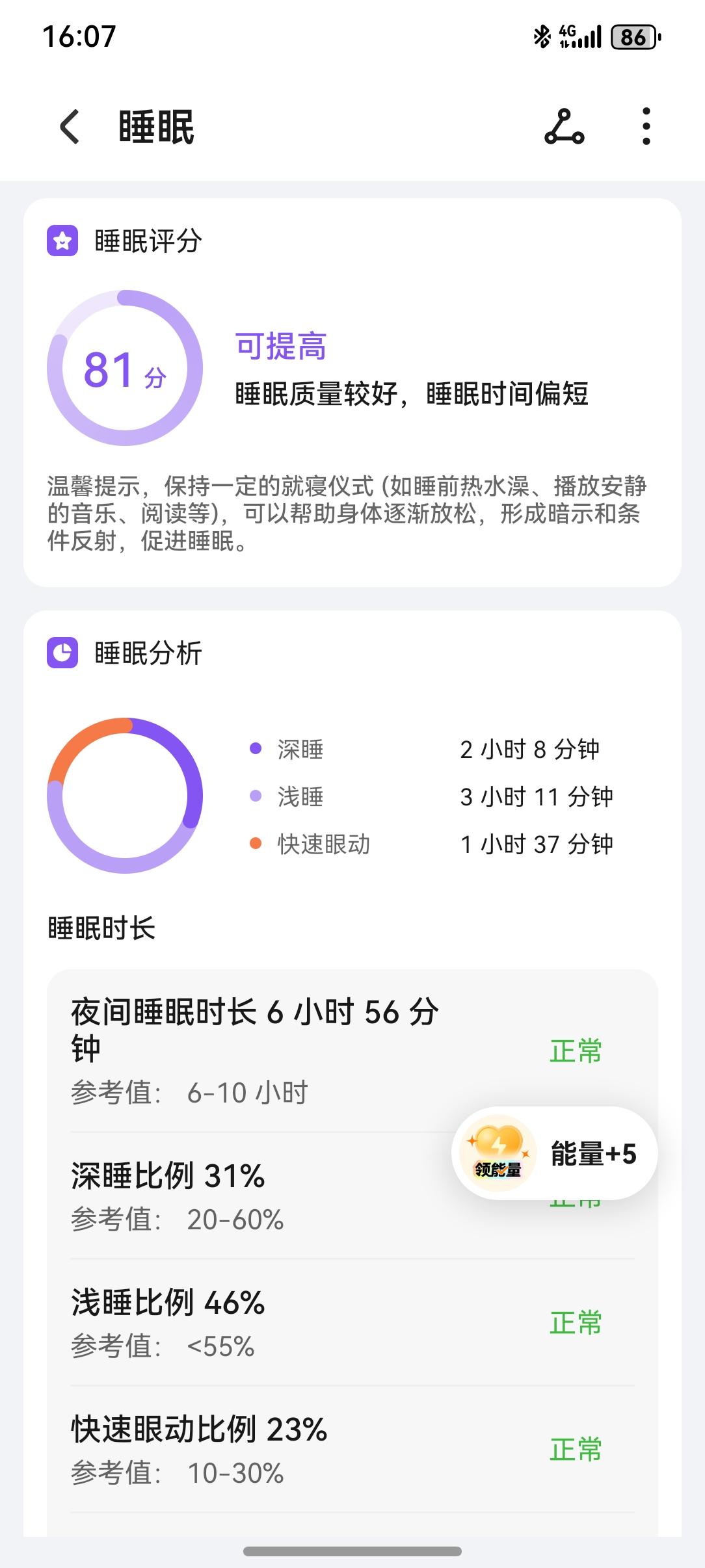Tap the sleep analysis donut chart
The image size is (705, 1568).
(126, 796)
